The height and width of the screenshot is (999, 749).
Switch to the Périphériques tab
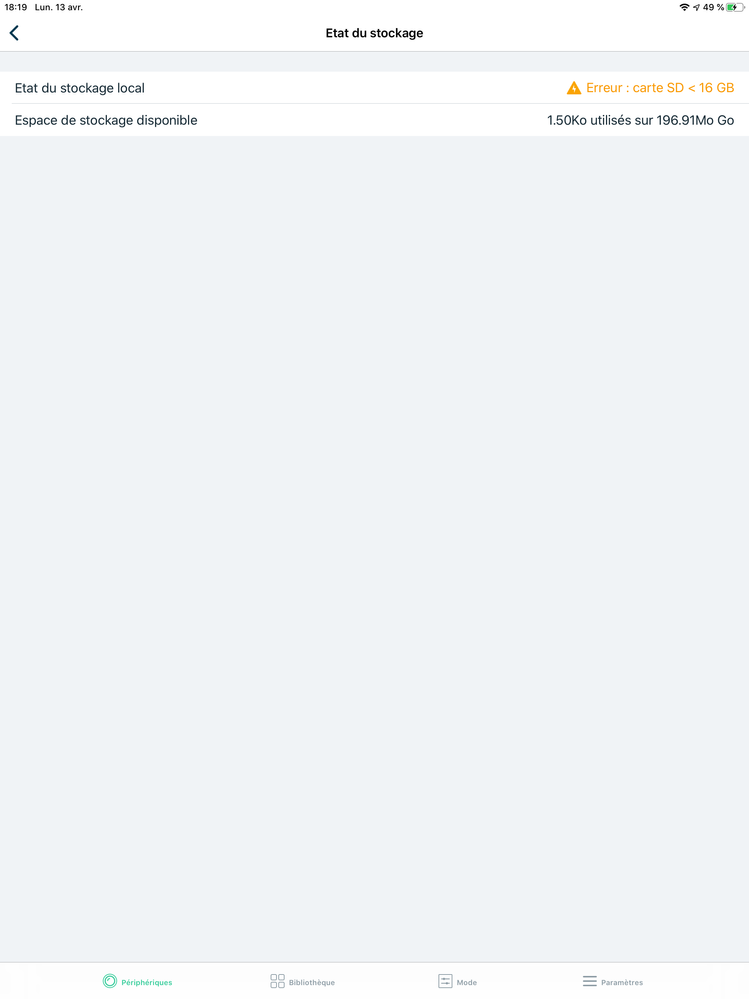pos(137,981)
